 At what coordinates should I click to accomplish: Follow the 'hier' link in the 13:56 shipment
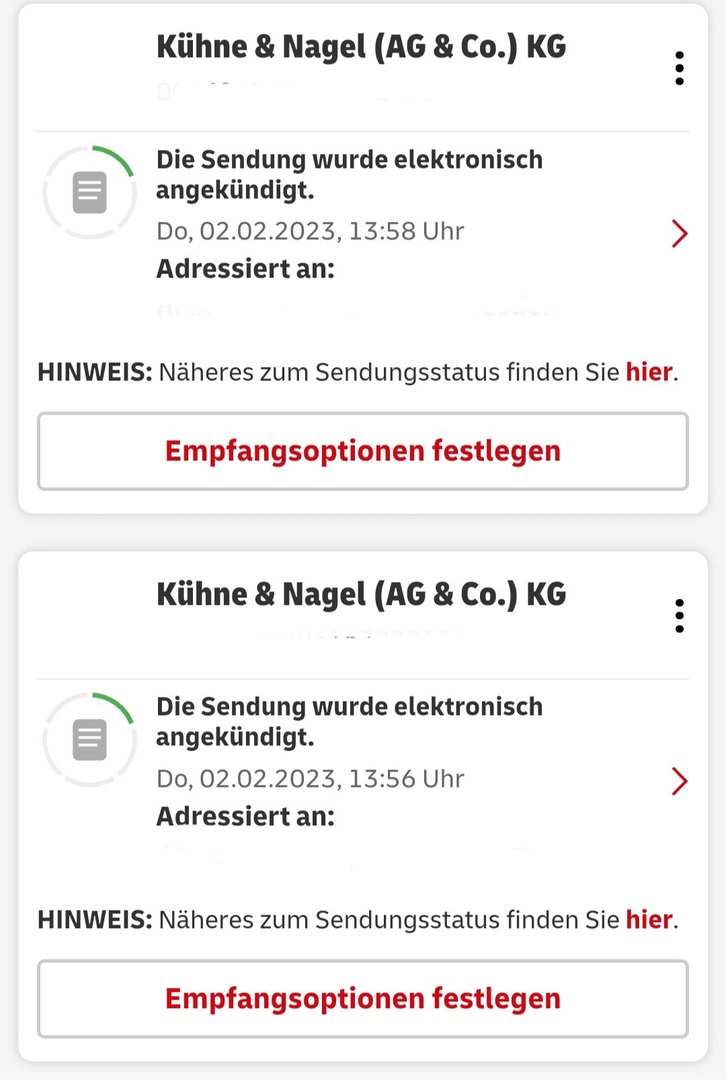[648, 919]
